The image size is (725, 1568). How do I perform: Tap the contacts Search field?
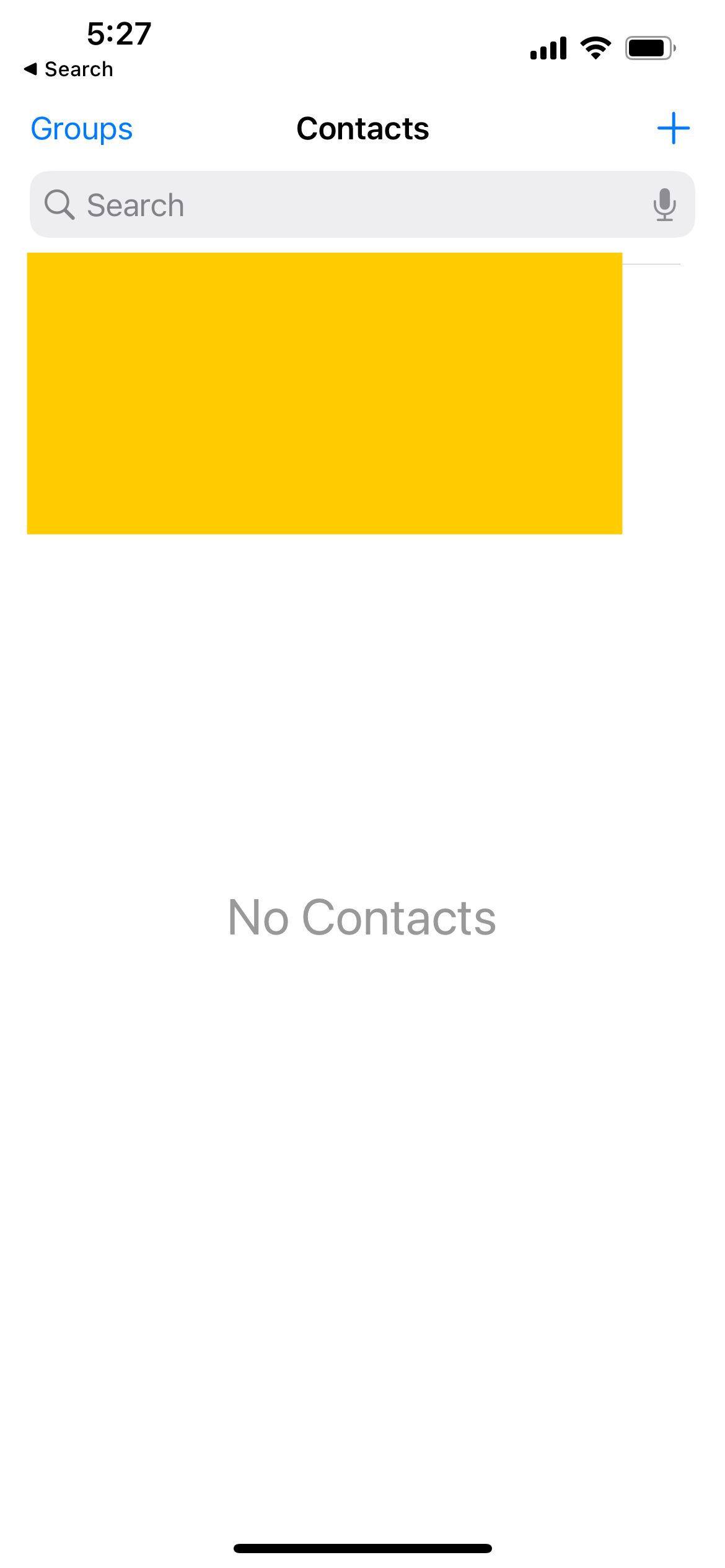(x=362, y=204)
